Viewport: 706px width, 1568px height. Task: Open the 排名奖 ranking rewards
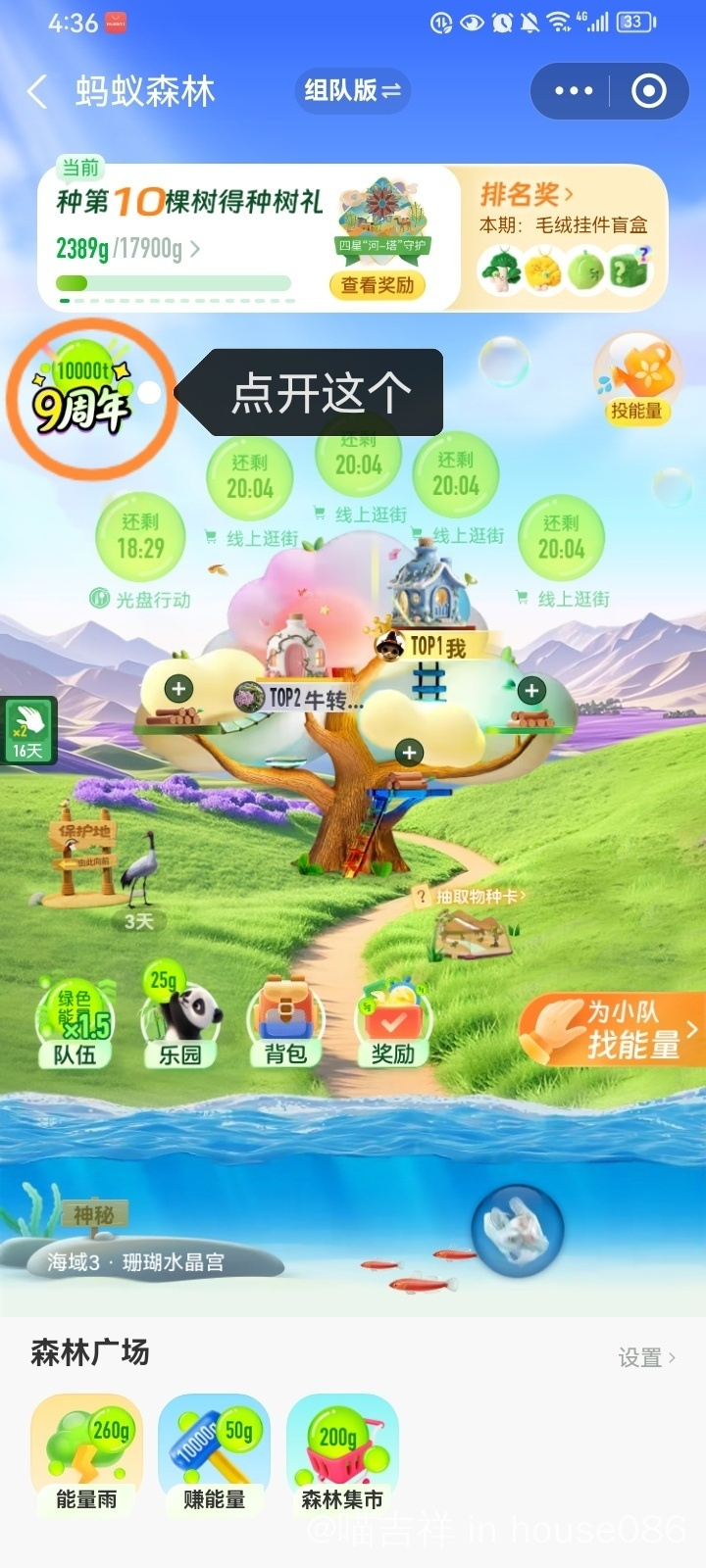pyautogui.click(x=527, y=194)
